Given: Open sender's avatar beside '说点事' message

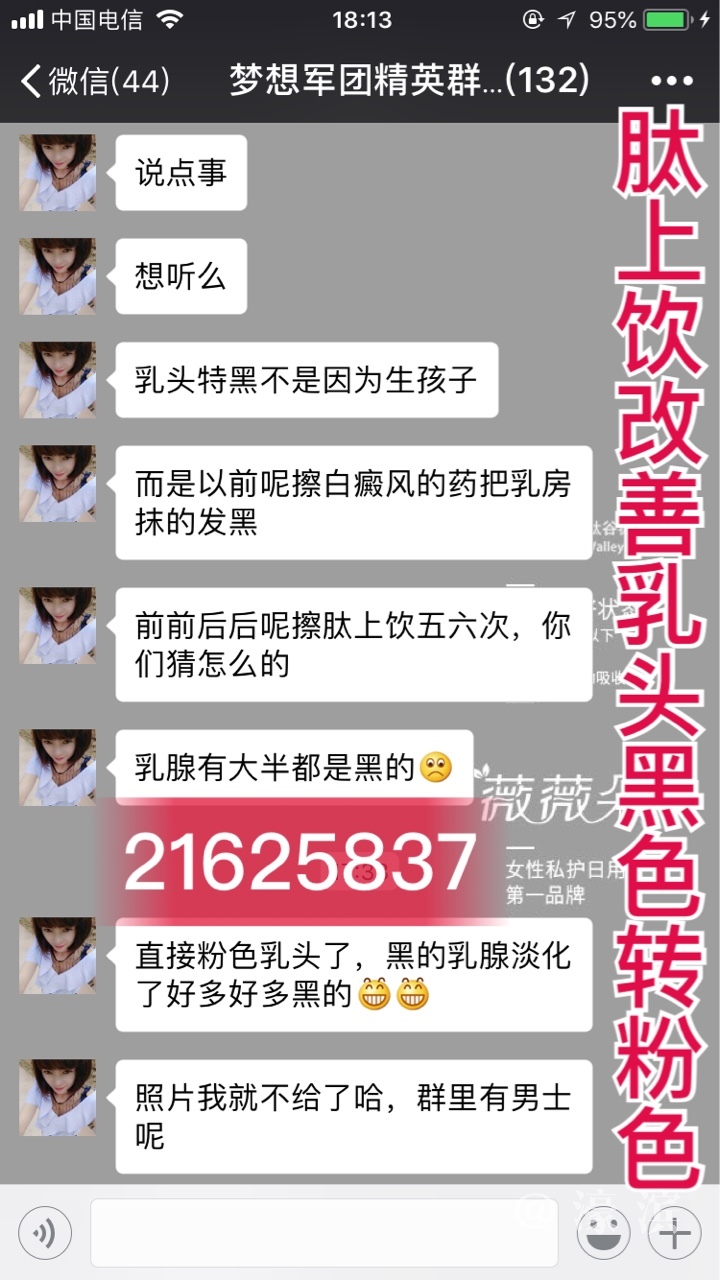Looking at the screenshot, I should [x=57, y=172].
